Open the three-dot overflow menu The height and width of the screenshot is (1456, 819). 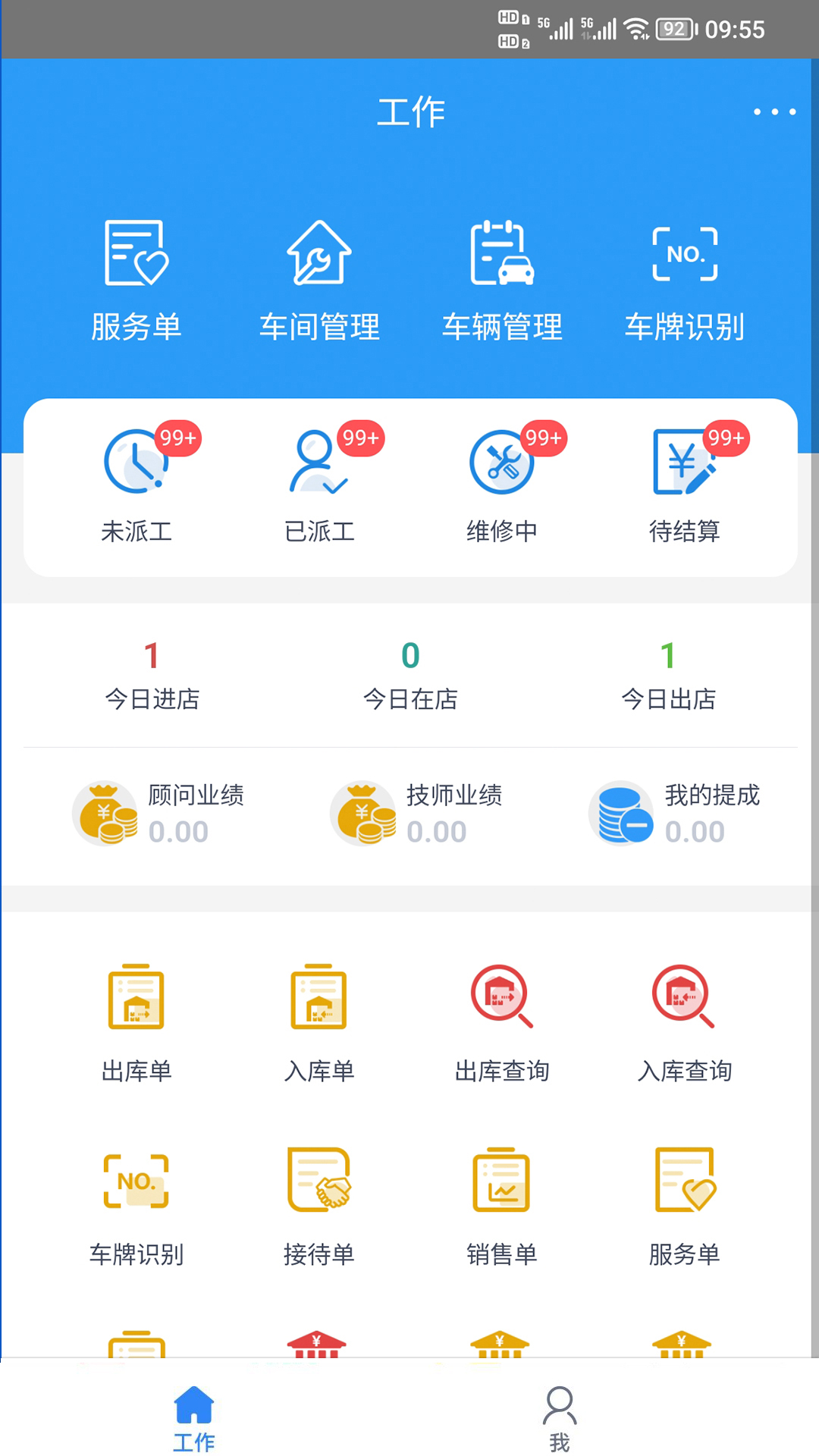774,111
